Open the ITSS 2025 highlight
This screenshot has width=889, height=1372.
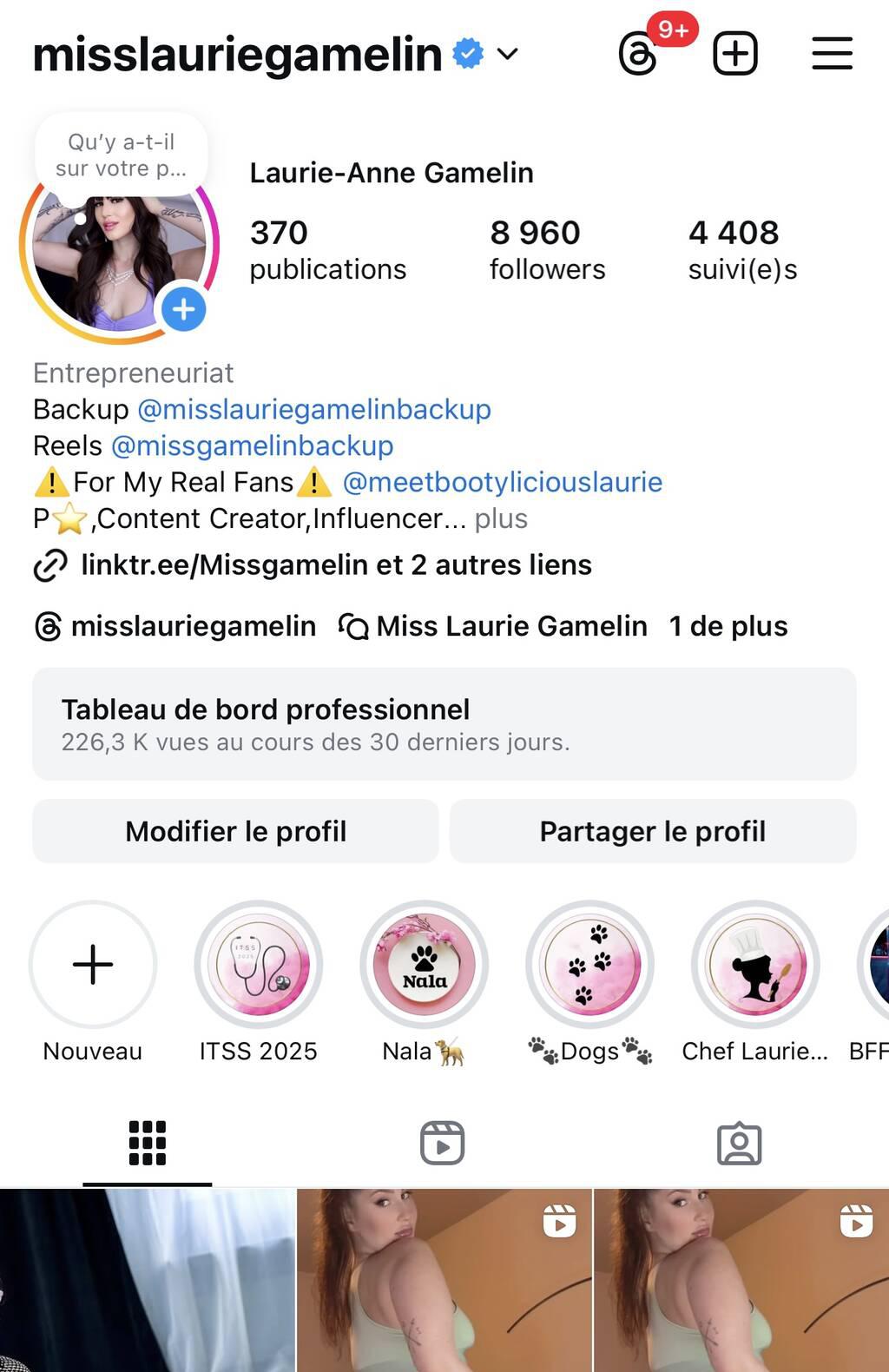pos(259,965)
